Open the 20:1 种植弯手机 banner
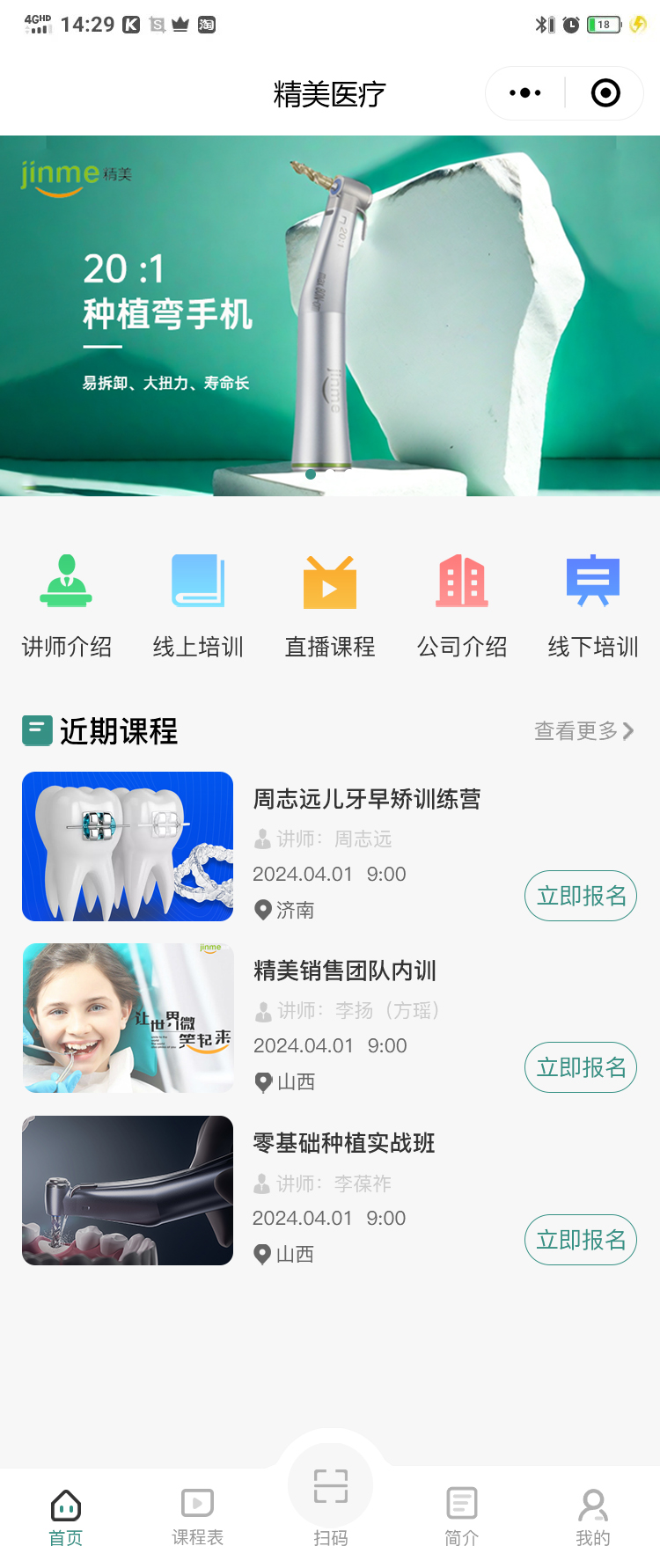Screen dimensions: 660x1568 click(x=330, y=315)
